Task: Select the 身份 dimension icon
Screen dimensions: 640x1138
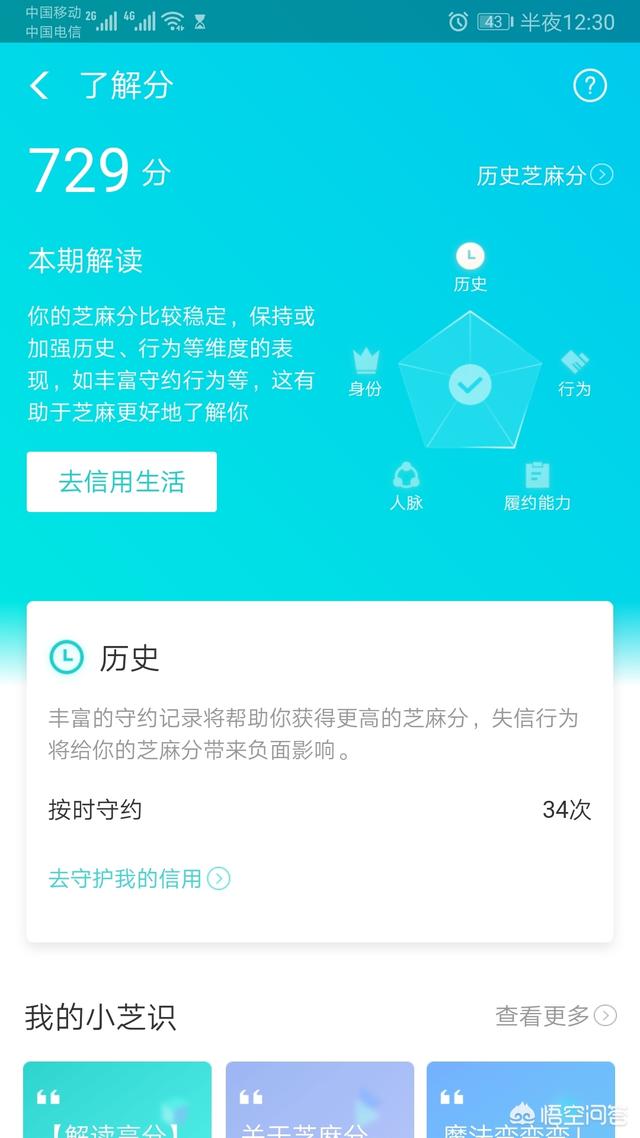Action: click(365, 372)
